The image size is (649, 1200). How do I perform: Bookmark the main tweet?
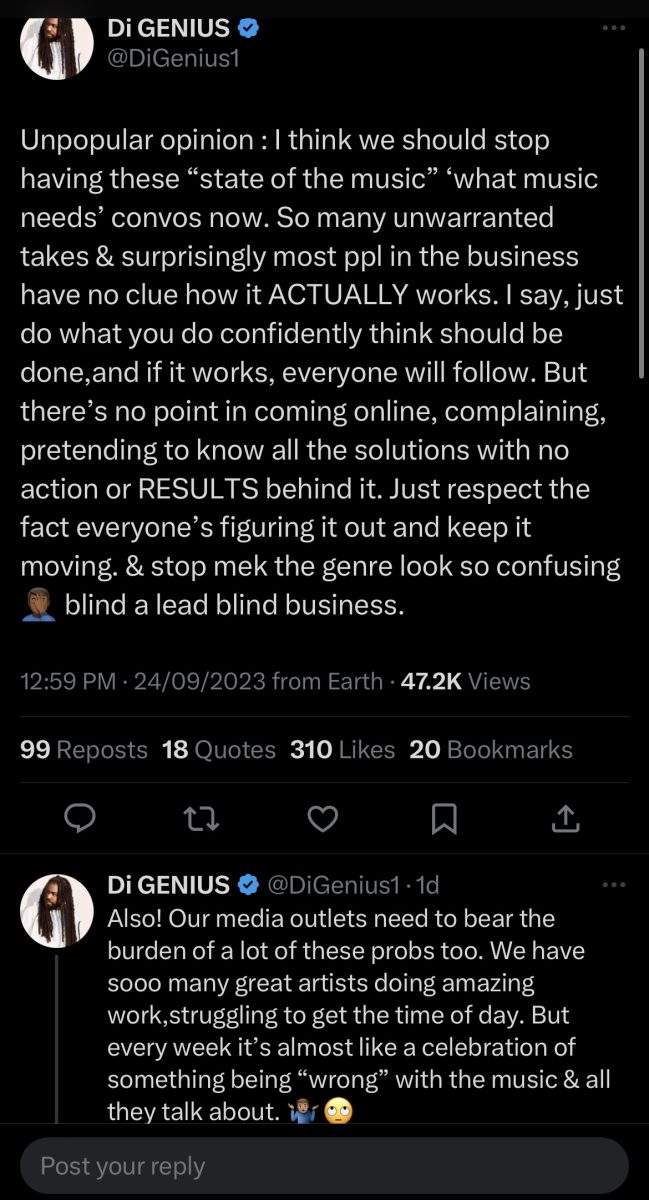tap(444, 819)
